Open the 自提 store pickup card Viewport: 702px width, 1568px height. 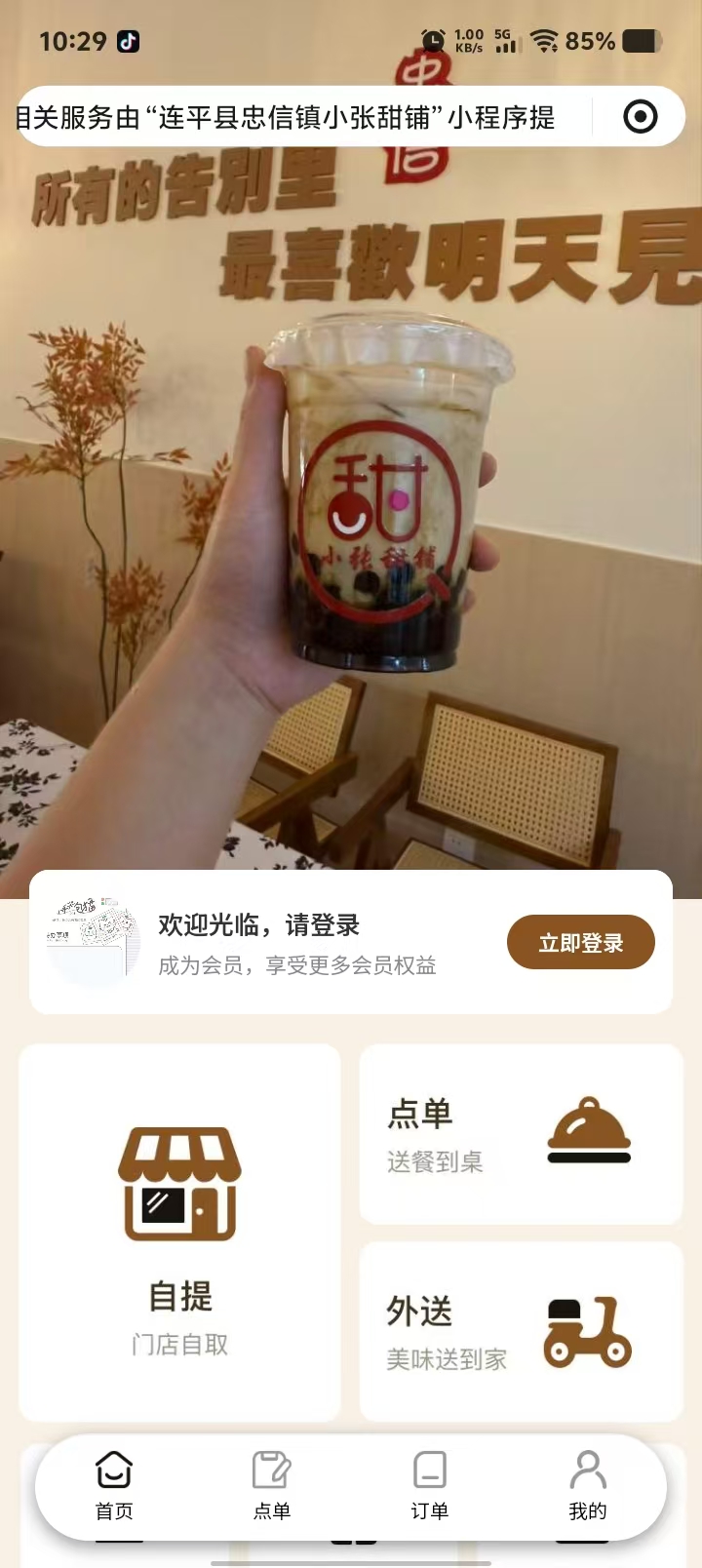click(x=180, y=1233)
